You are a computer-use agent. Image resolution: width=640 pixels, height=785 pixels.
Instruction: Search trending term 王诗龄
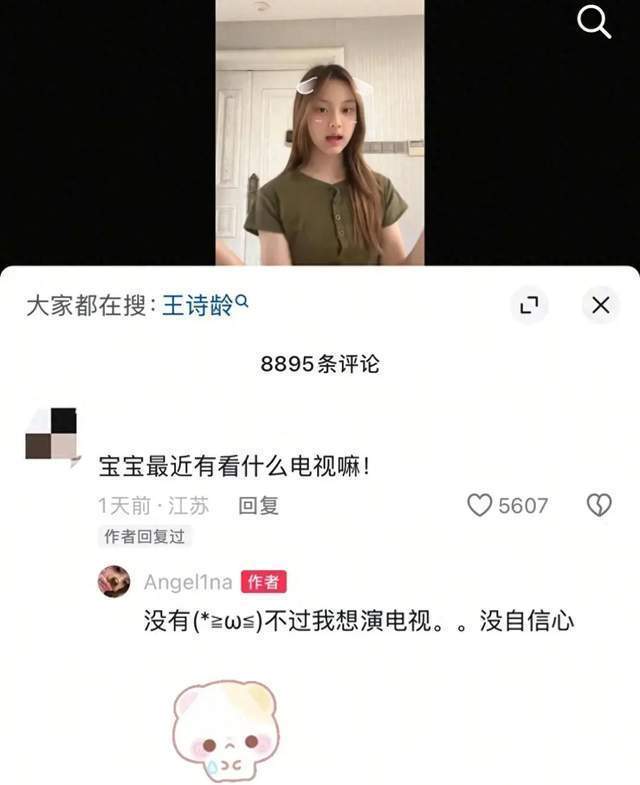198,306
